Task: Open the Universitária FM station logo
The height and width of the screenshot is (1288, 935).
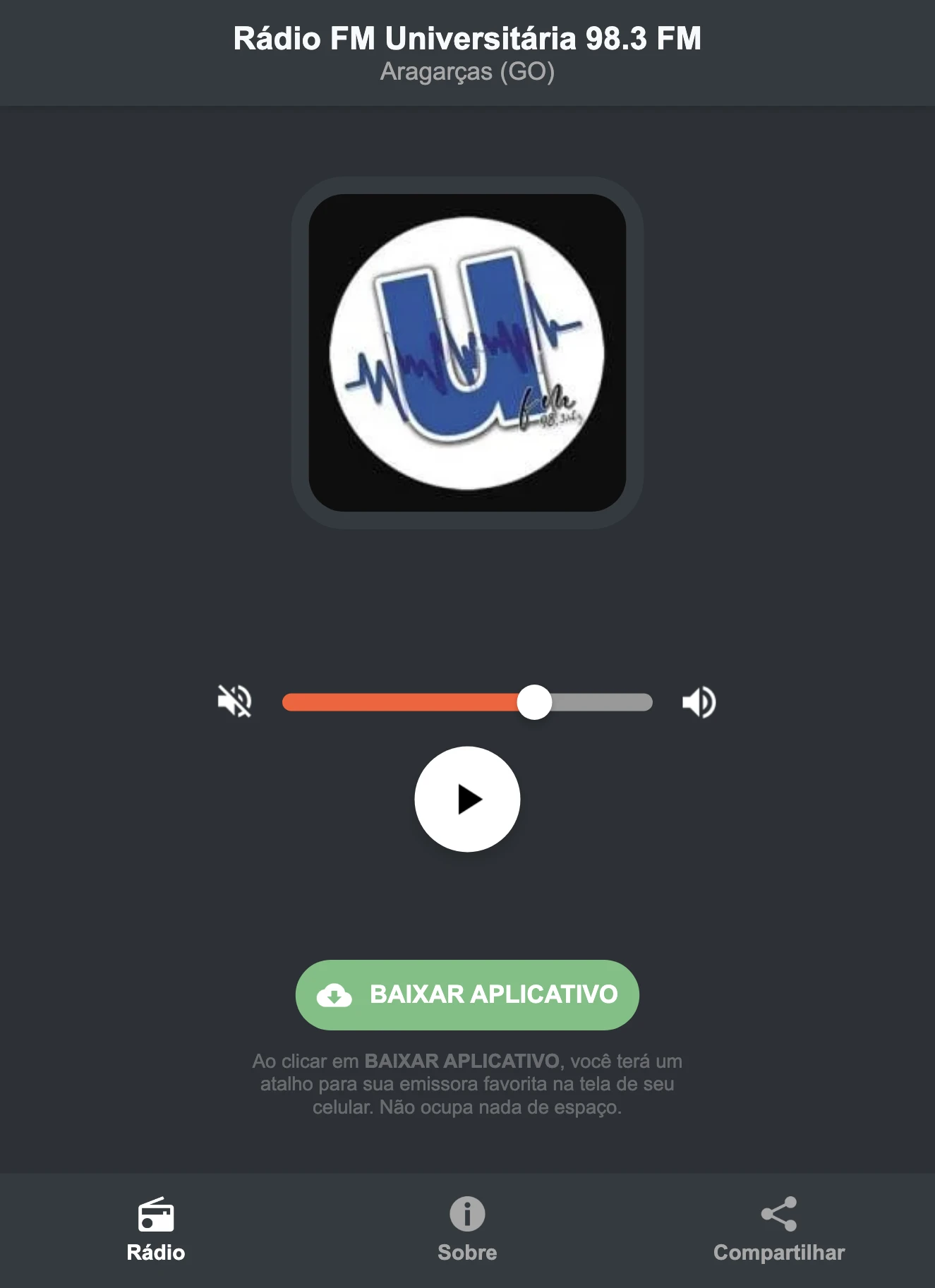Action: pyautogui.click(x=467, y=351)
